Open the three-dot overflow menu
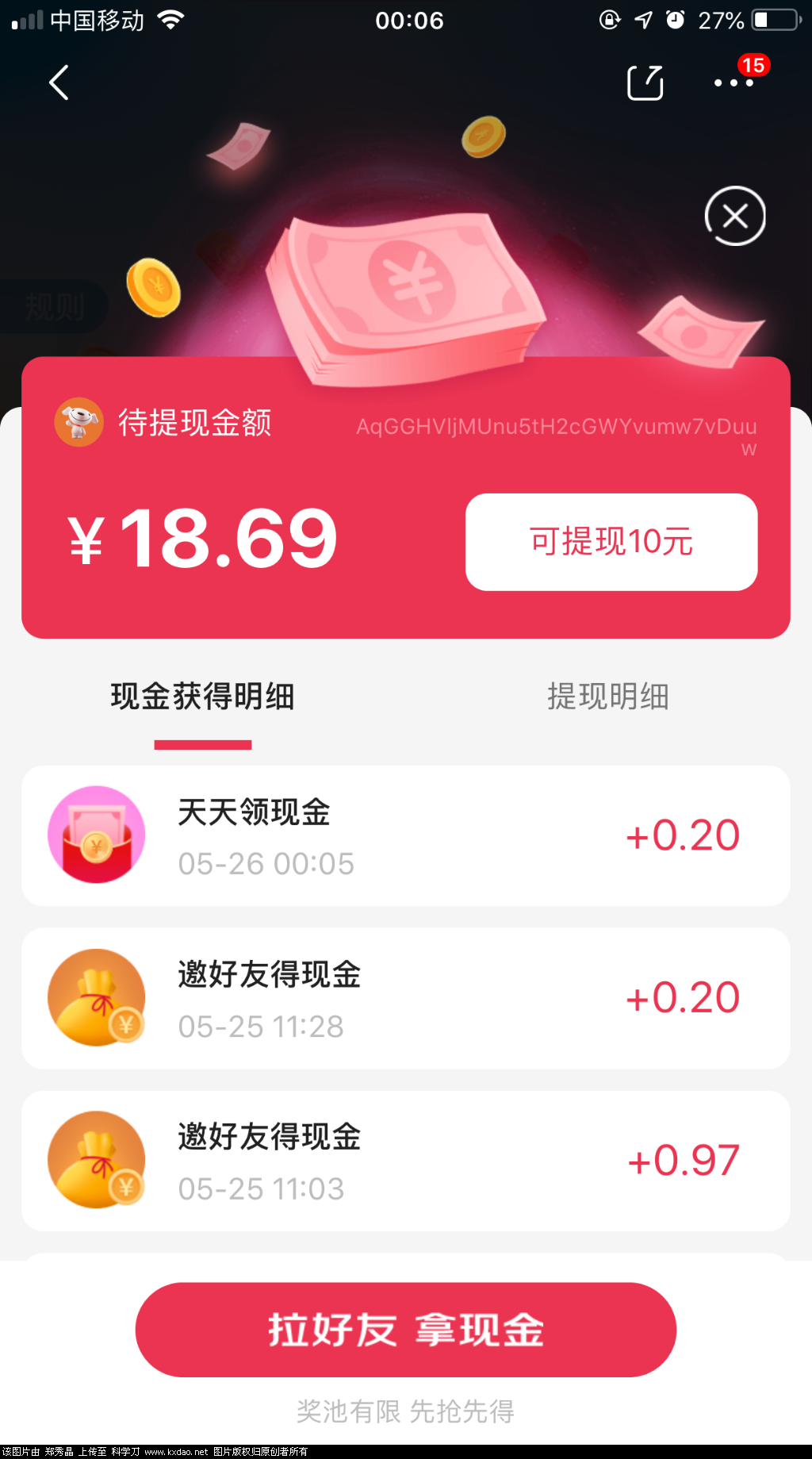The image size is (812, 1459). [733, 83]
